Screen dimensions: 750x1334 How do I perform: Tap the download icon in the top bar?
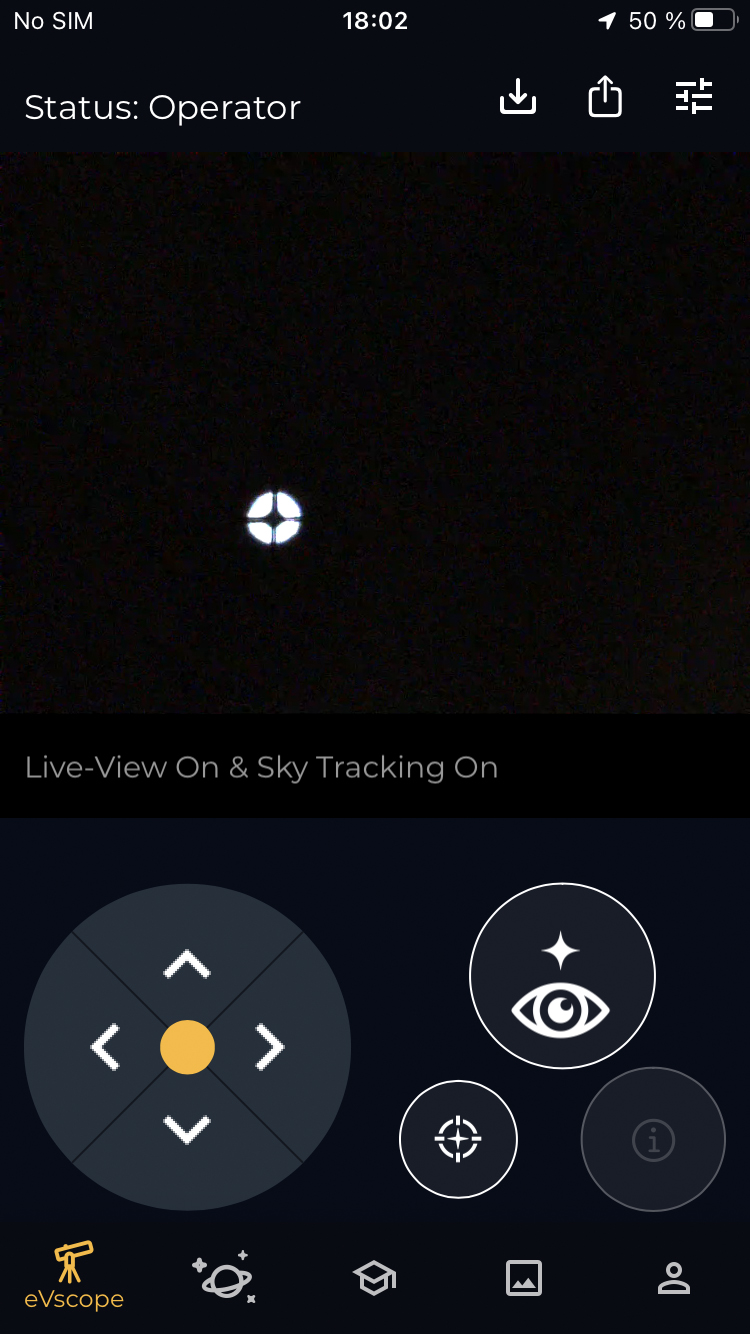pyautogui.click(x=518, y=97)
